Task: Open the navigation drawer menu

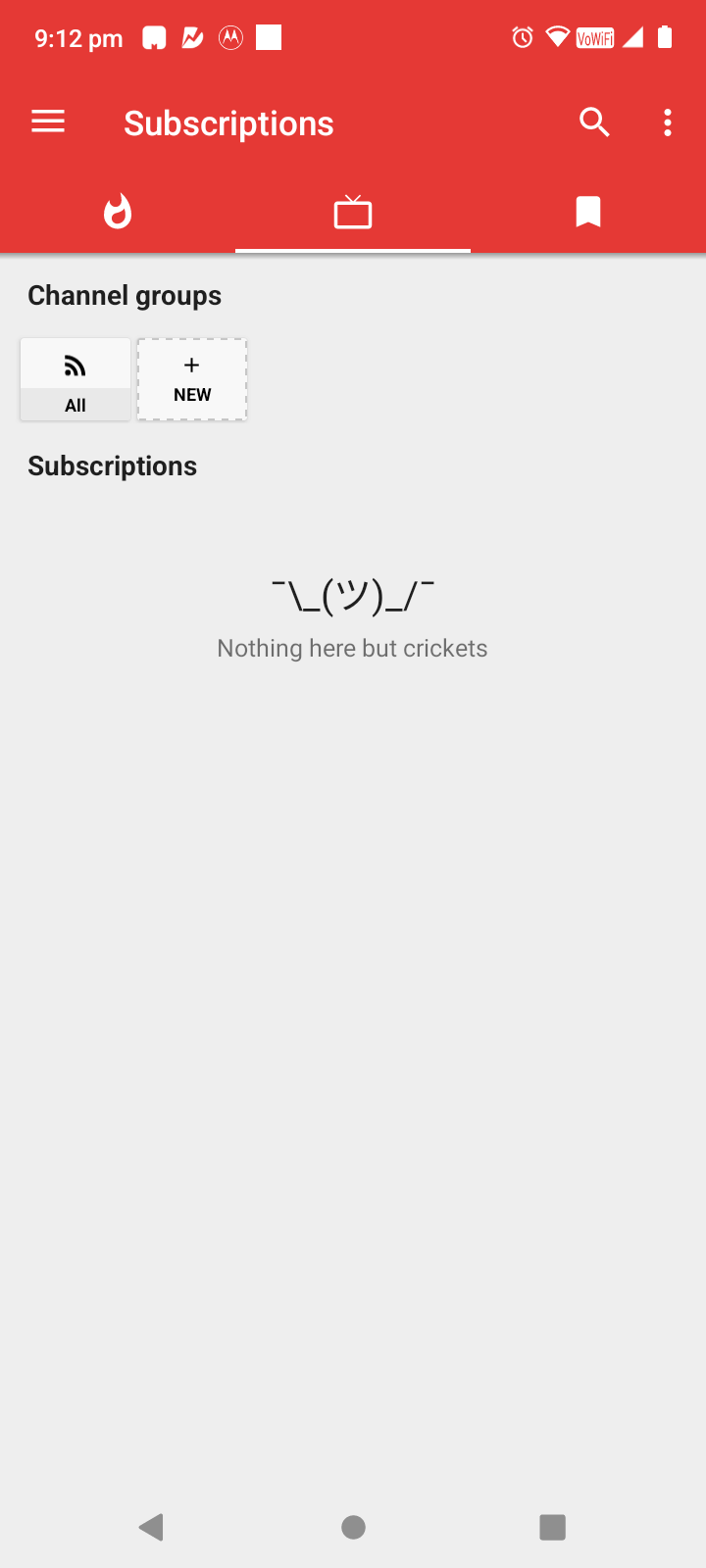Action: (48, 122)
